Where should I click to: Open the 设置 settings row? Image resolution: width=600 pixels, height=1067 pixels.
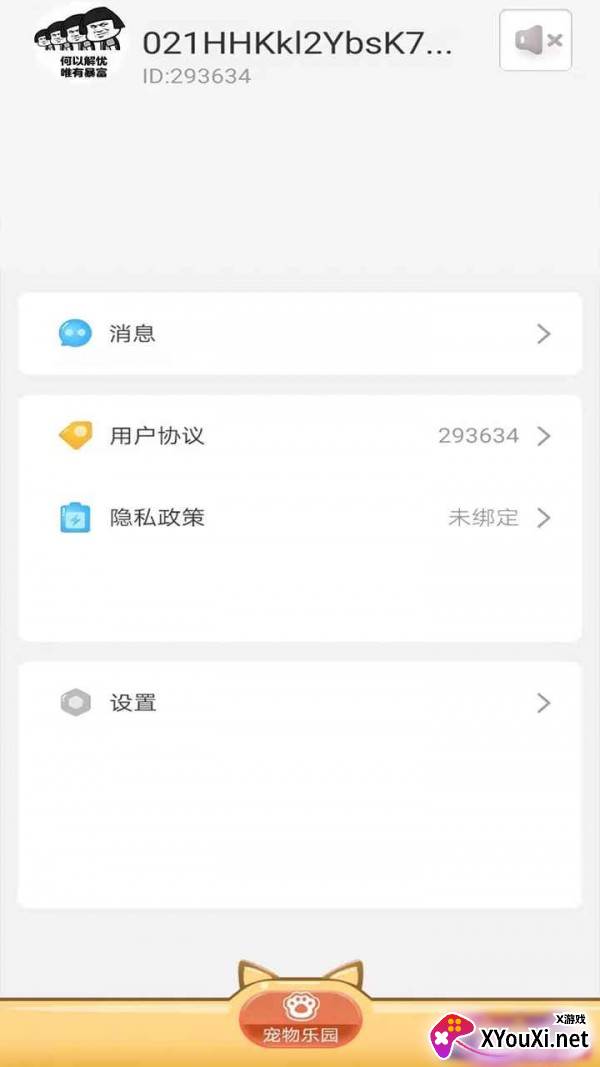point(300,703)
